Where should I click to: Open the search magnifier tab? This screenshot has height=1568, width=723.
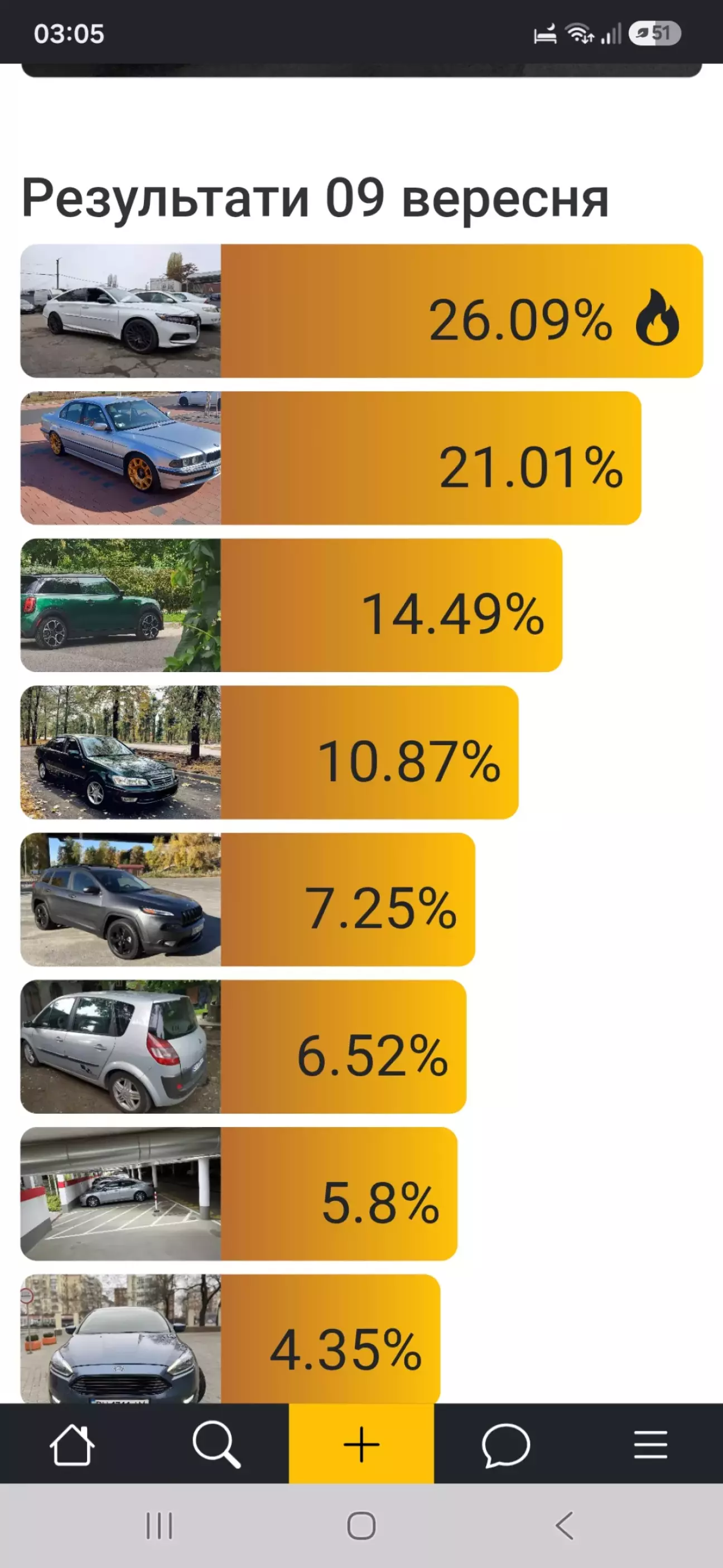[x=216, y=1444]
